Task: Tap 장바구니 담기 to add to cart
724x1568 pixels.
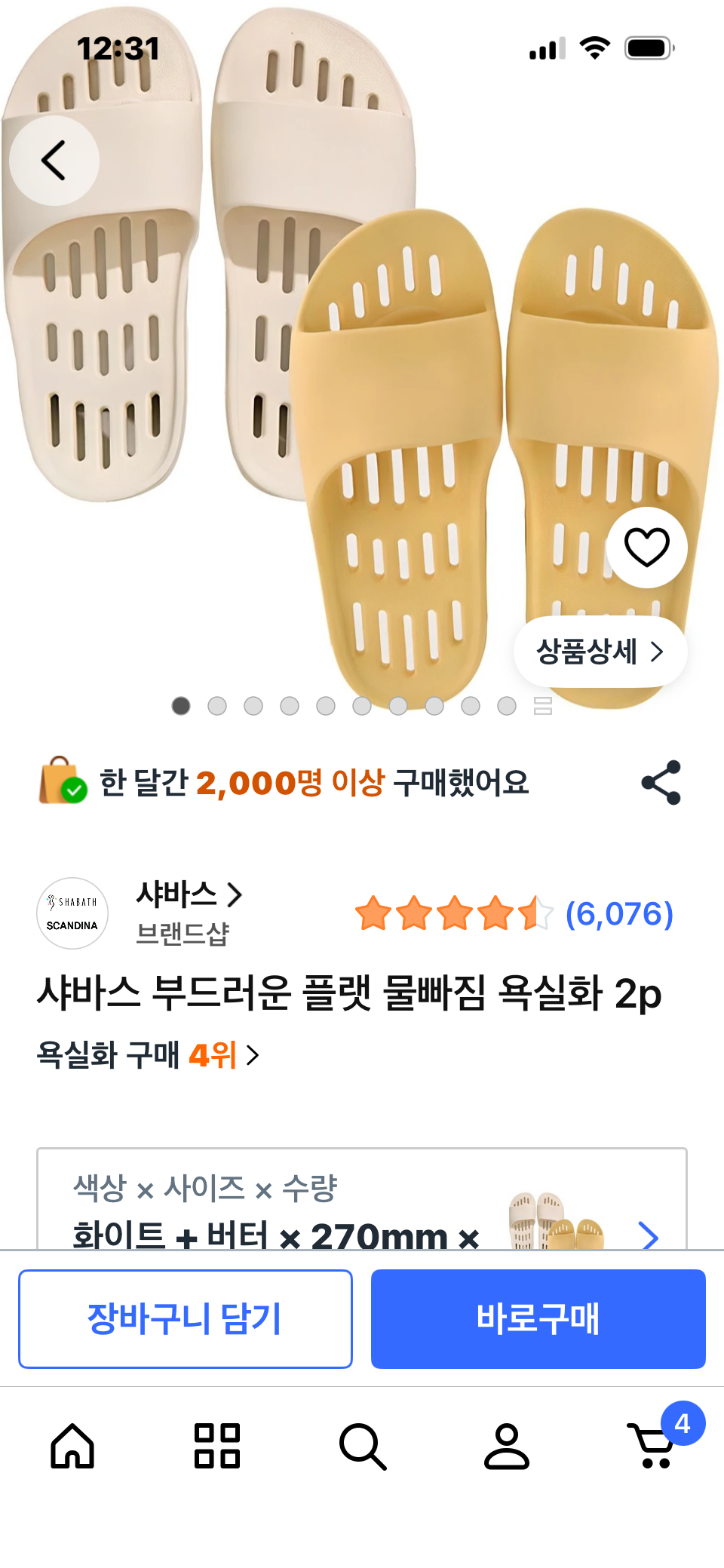Action: [x=186, y=1318]
